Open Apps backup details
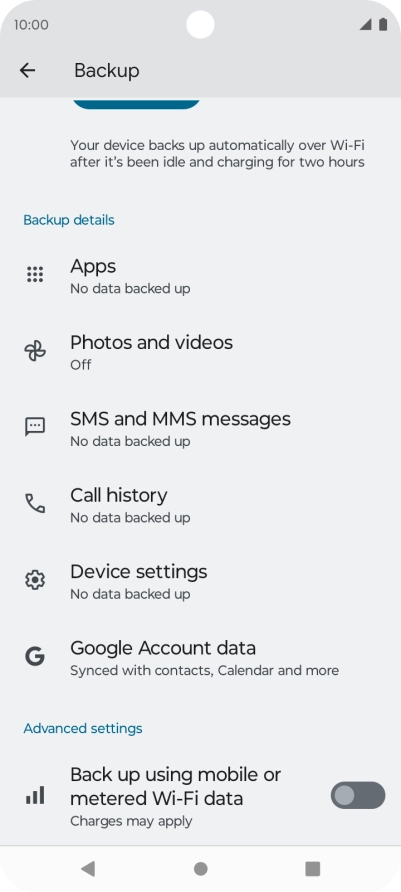 point(200,275)
